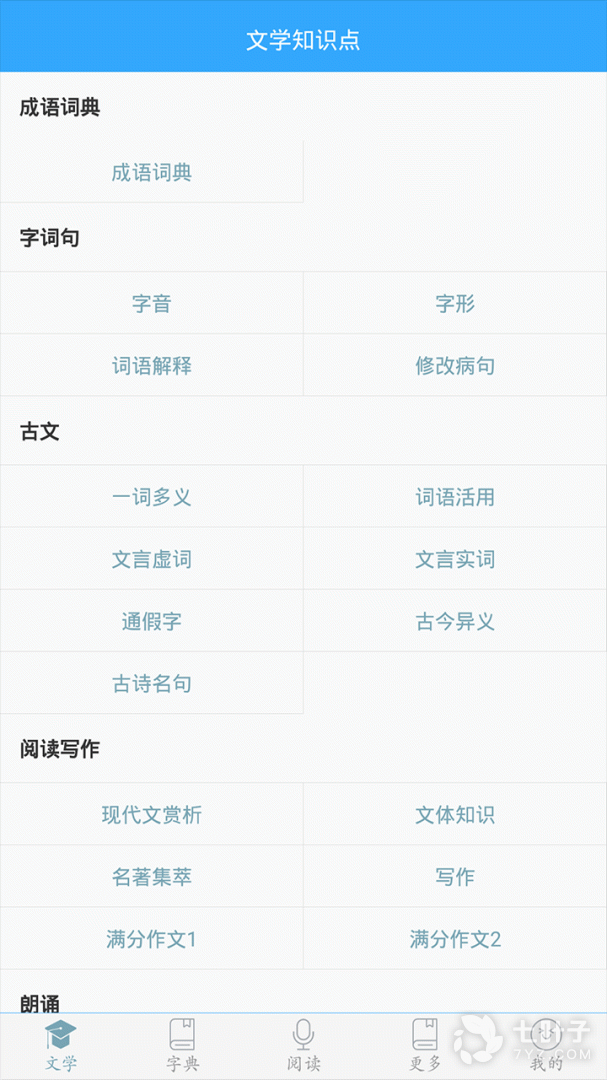Select the 字形 item
The width and height of the screenshot is (607, 1080).
pyautogui.click(x=455, y=303)
